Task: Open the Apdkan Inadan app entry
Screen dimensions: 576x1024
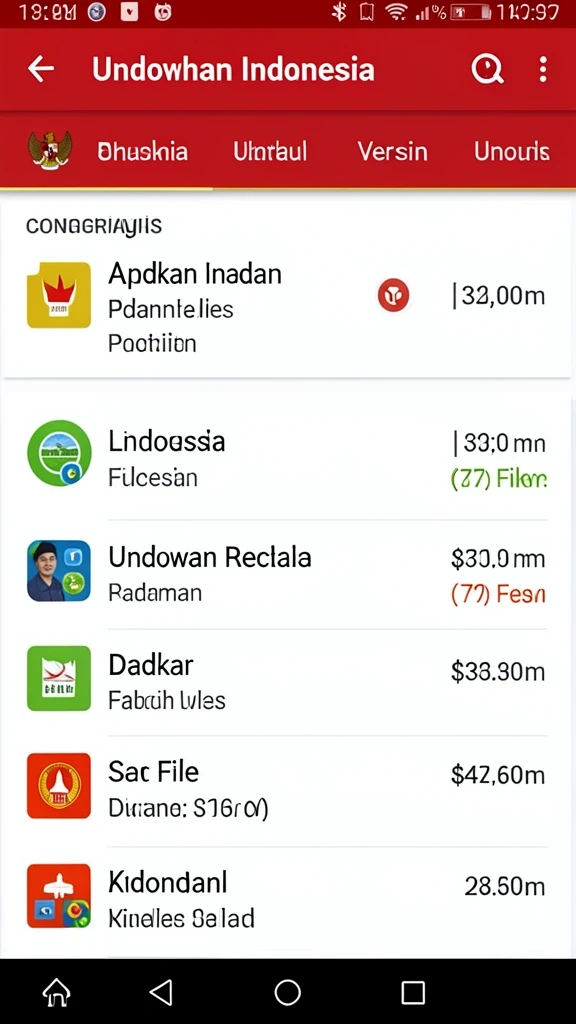Action: pyautogui.click(x=287, y=307)
